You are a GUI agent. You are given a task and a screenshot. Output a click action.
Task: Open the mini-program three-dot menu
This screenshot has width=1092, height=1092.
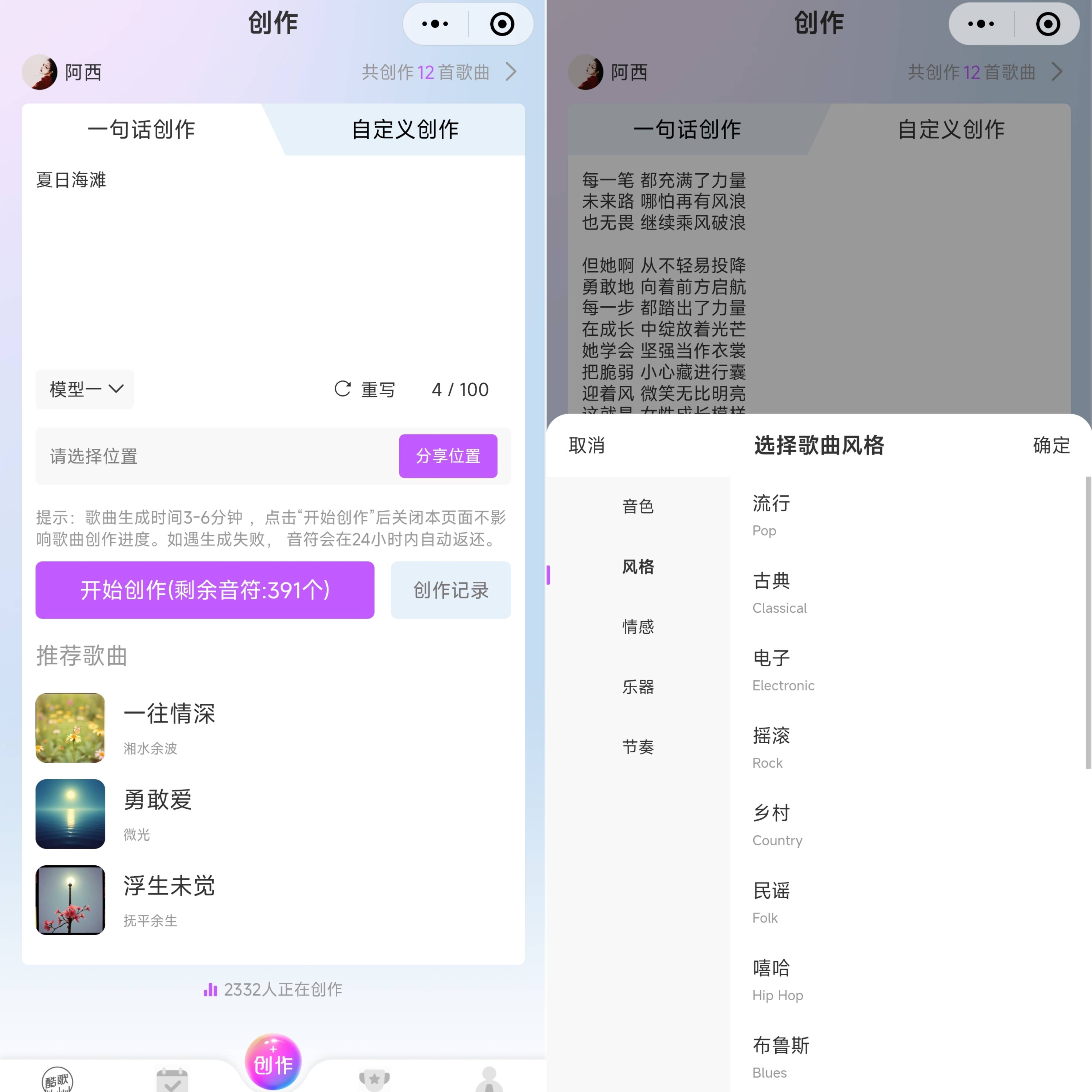435,24
